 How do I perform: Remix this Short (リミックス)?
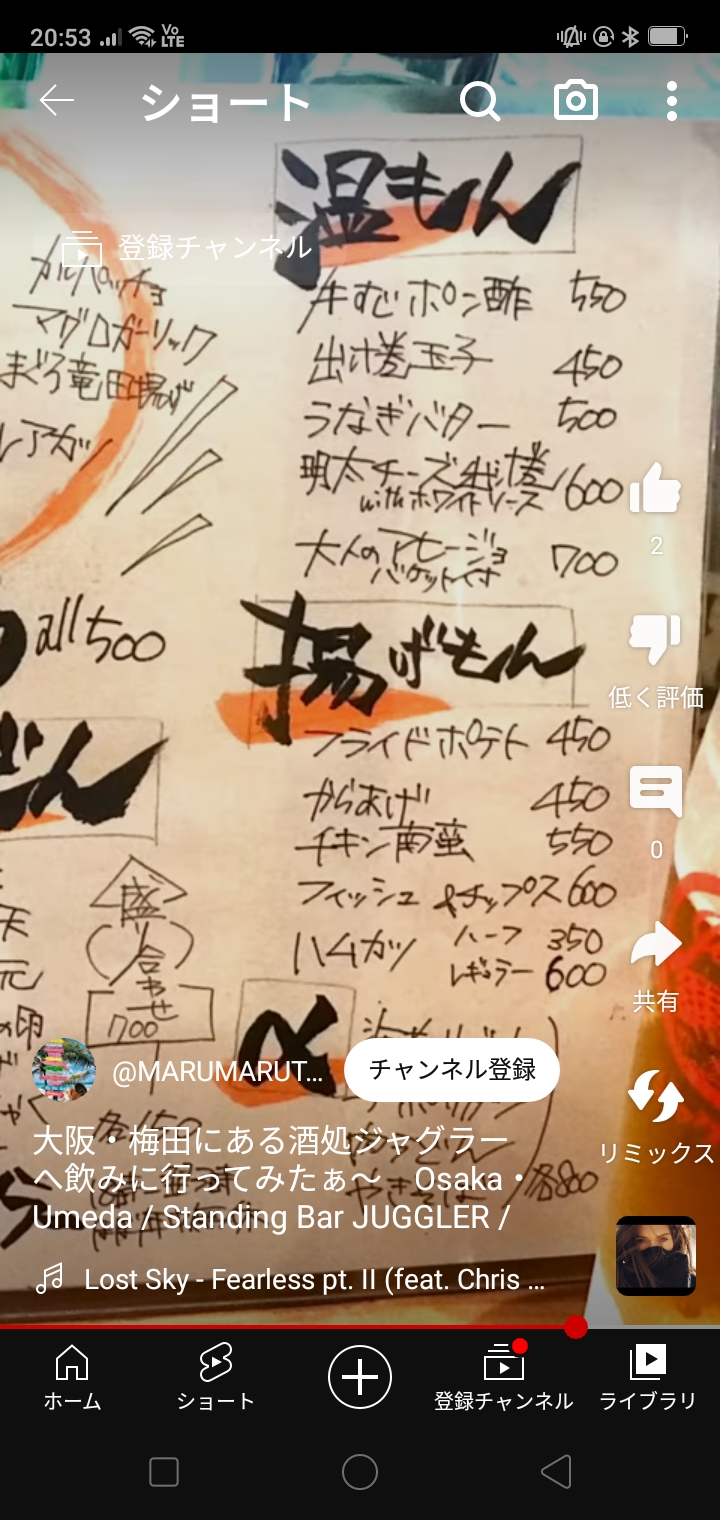point(656,1098)
